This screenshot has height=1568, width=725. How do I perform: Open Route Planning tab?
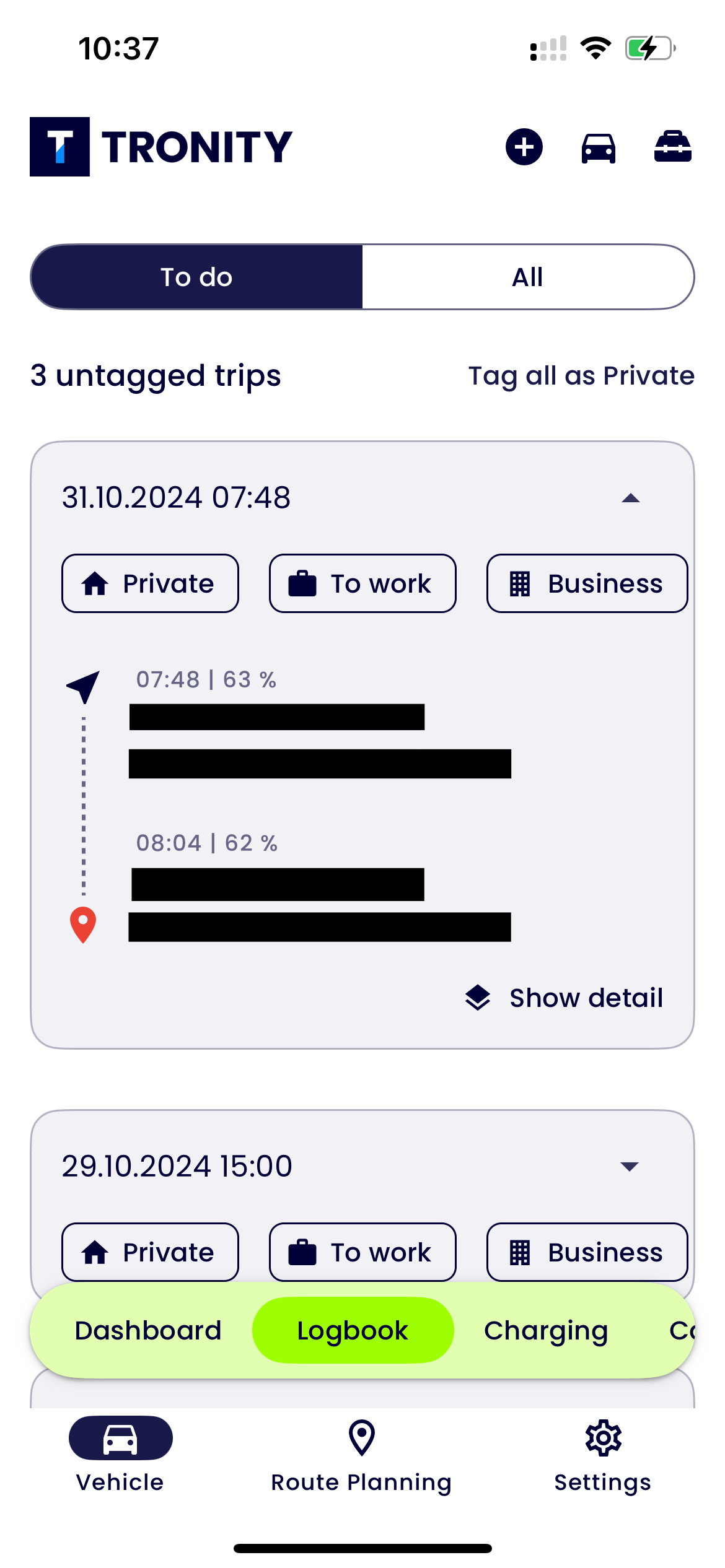click(362, 1455)
